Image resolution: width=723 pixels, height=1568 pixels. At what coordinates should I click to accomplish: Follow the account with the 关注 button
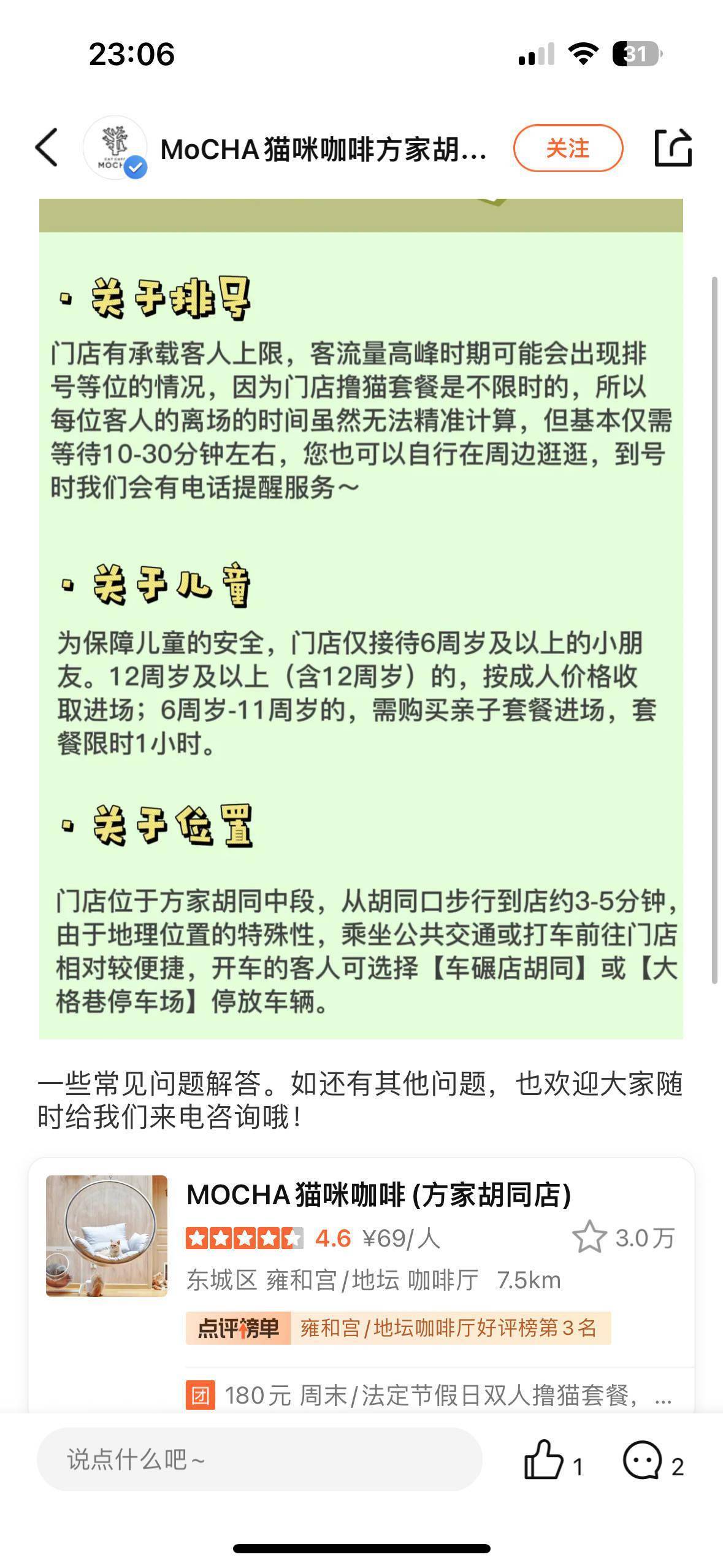coord(567,148)
